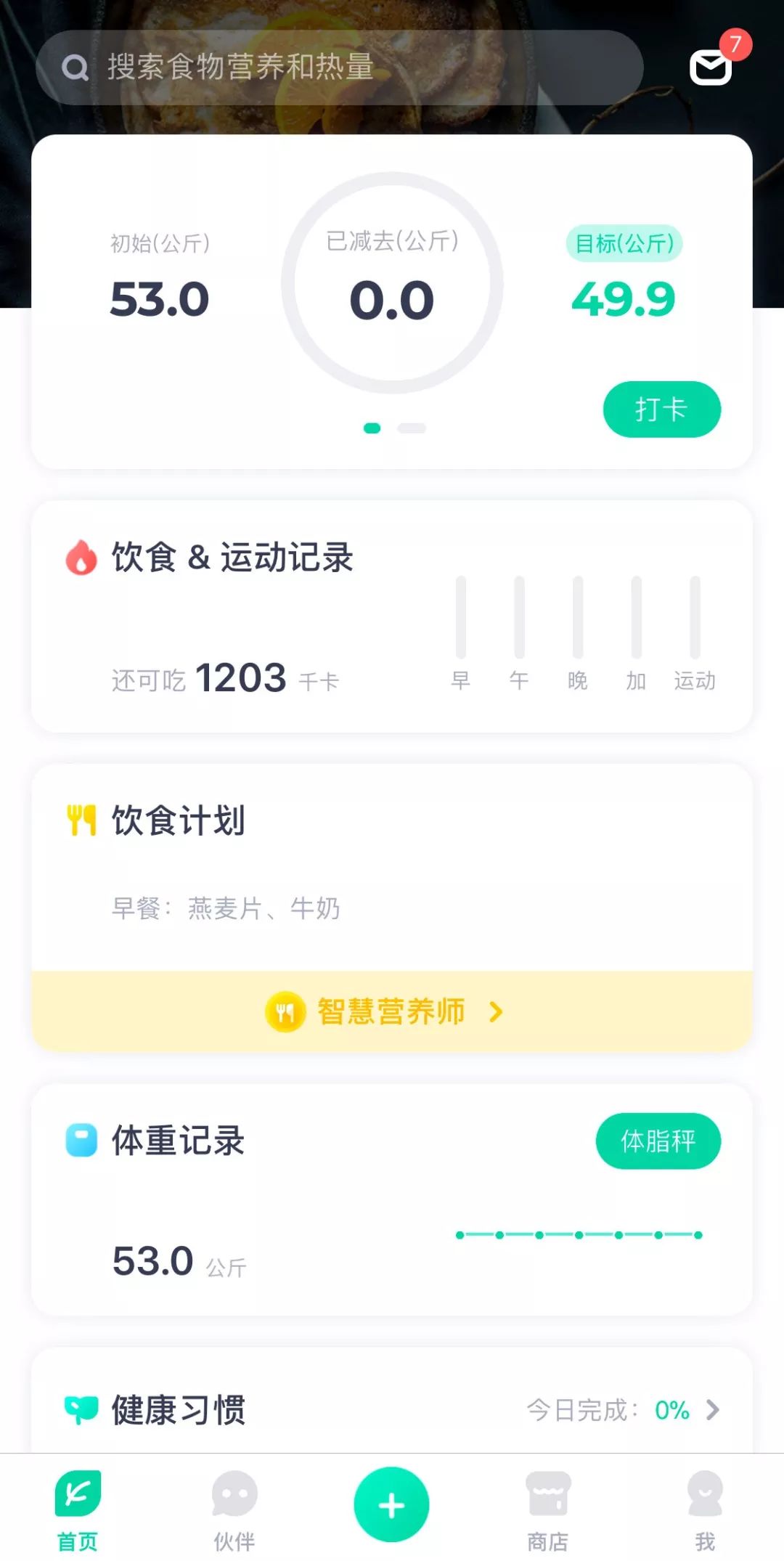This screenshot has width=784, height=1561.
Task: Open the 饮食计划 breakfast plan card
Action: [x=392, y=867]
